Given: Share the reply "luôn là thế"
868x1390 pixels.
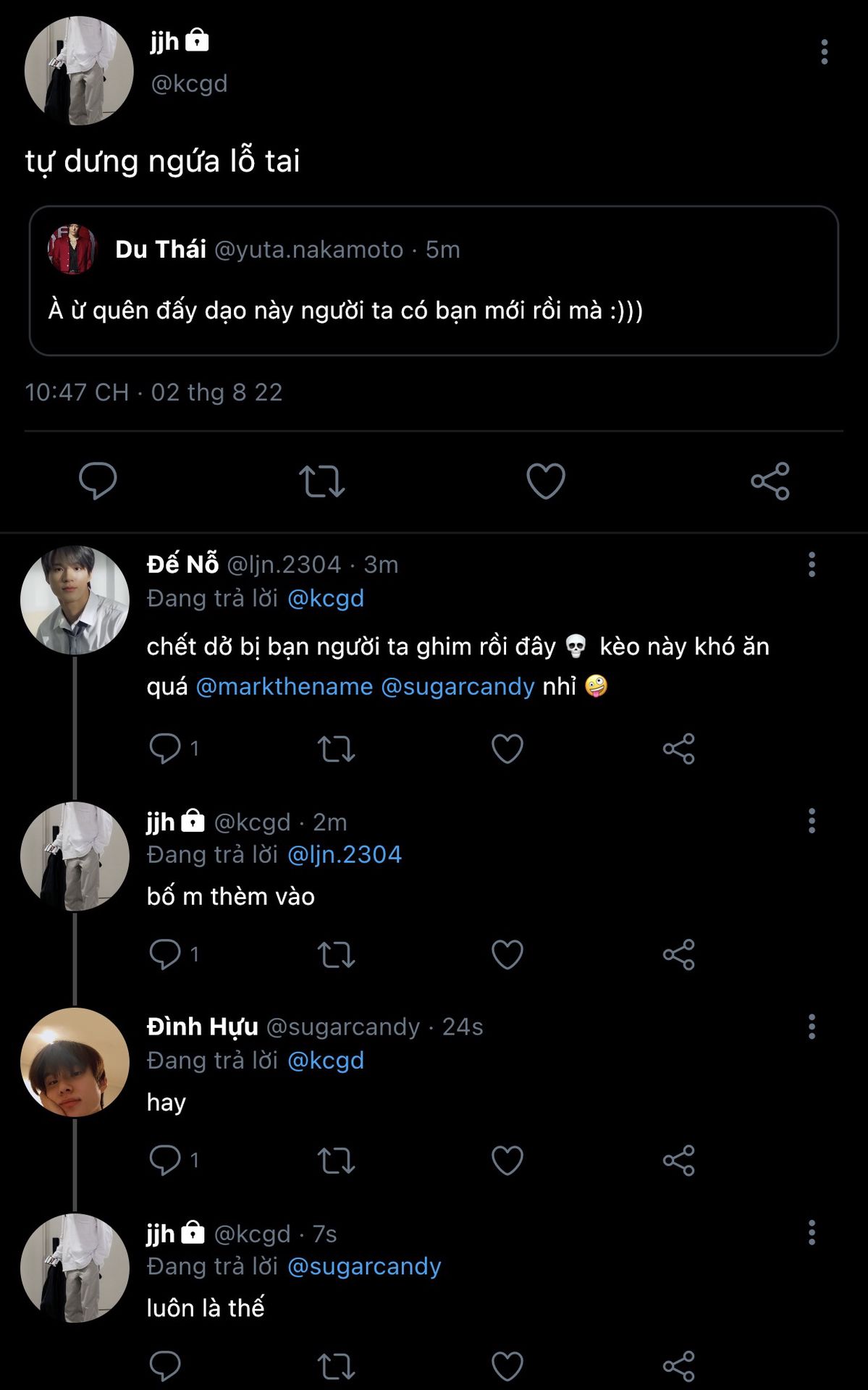Looking at the screenshot, I should click(678, 1366).
